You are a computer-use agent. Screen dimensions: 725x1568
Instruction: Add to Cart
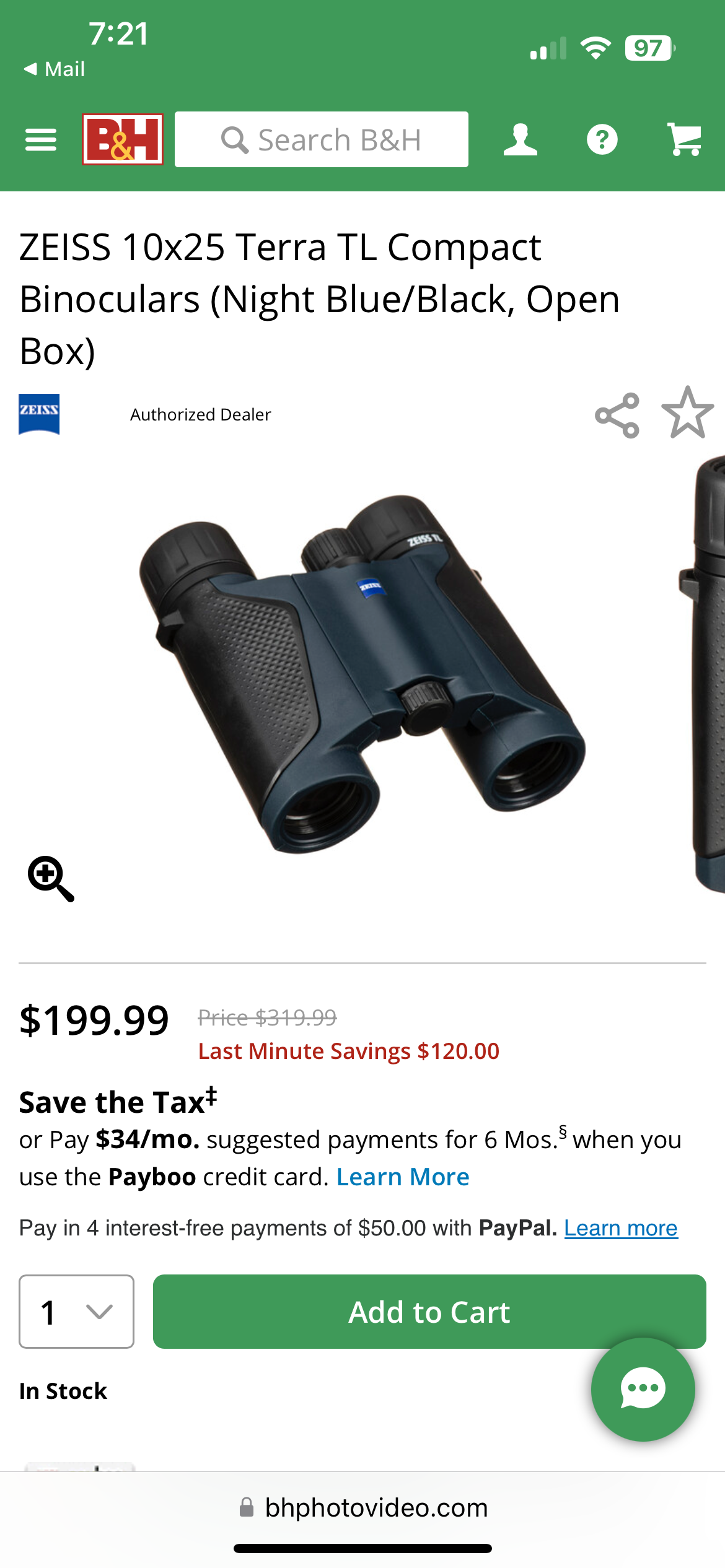[429, 1312]
